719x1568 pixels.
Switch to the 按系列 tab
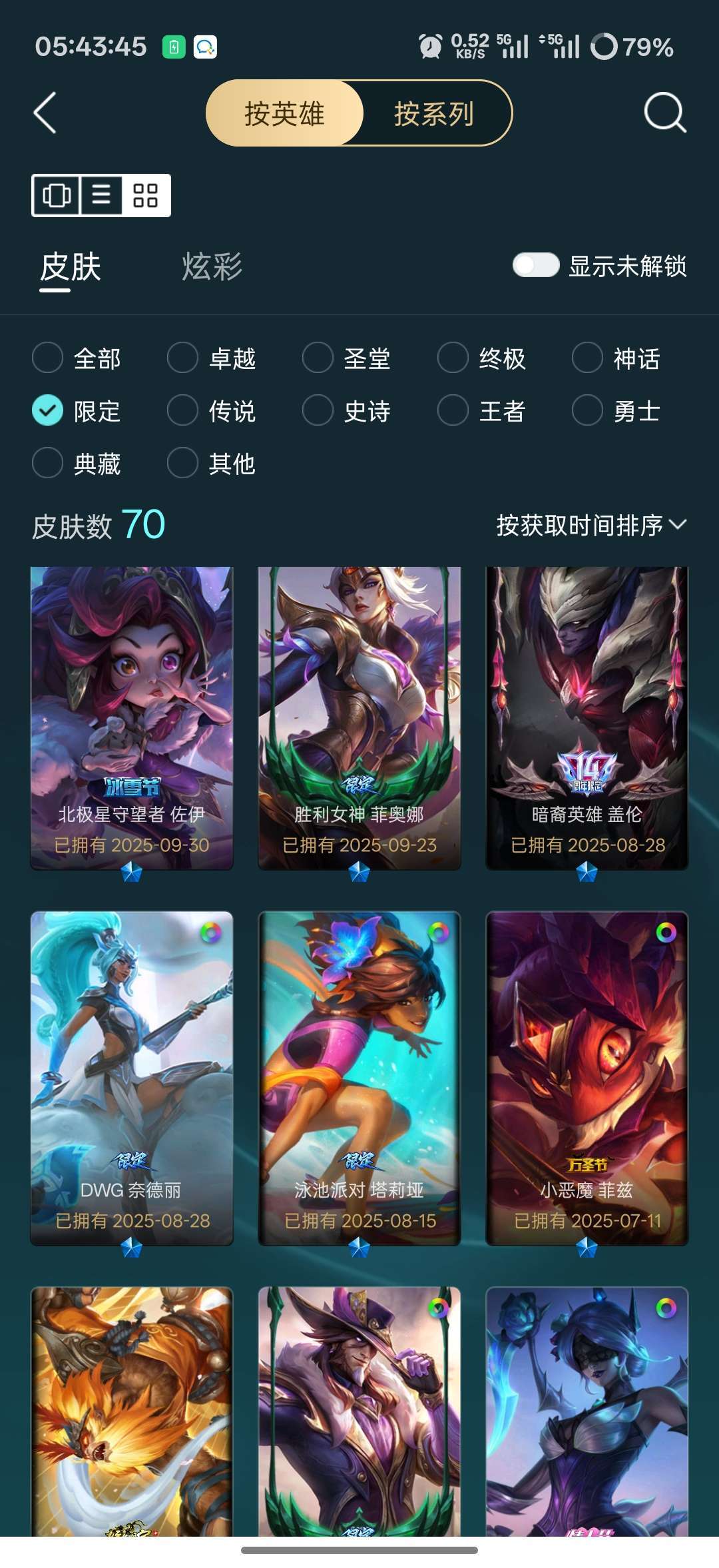click(x=433, y=113)
